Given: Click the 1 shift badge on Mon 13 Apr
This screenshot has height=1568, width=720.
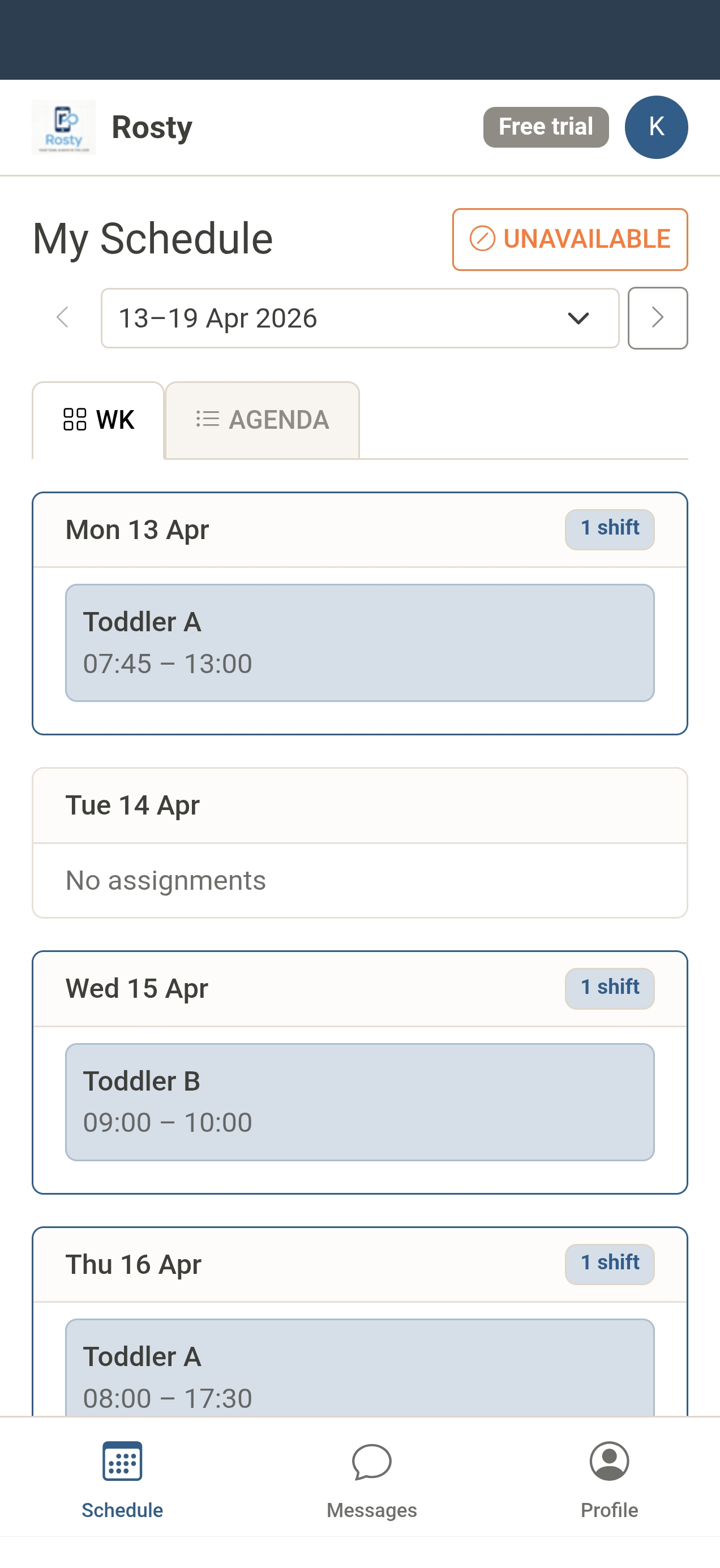Looking at the screenshot, I should point(608,528).
